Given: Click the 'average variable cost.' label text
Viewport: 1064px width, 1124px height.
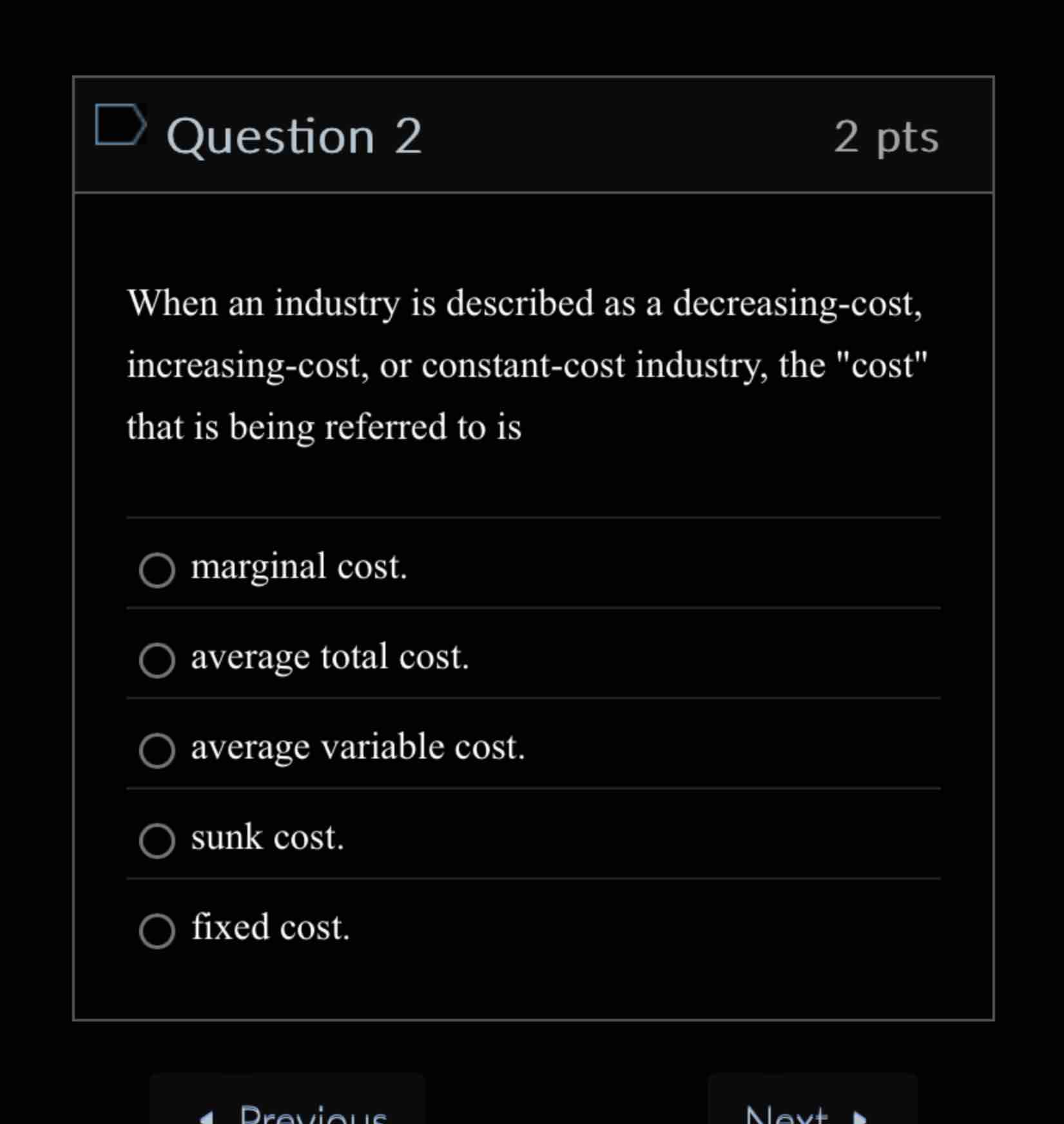Looking at the screenshot, I should pyautogui.click(x=358, y=748).
